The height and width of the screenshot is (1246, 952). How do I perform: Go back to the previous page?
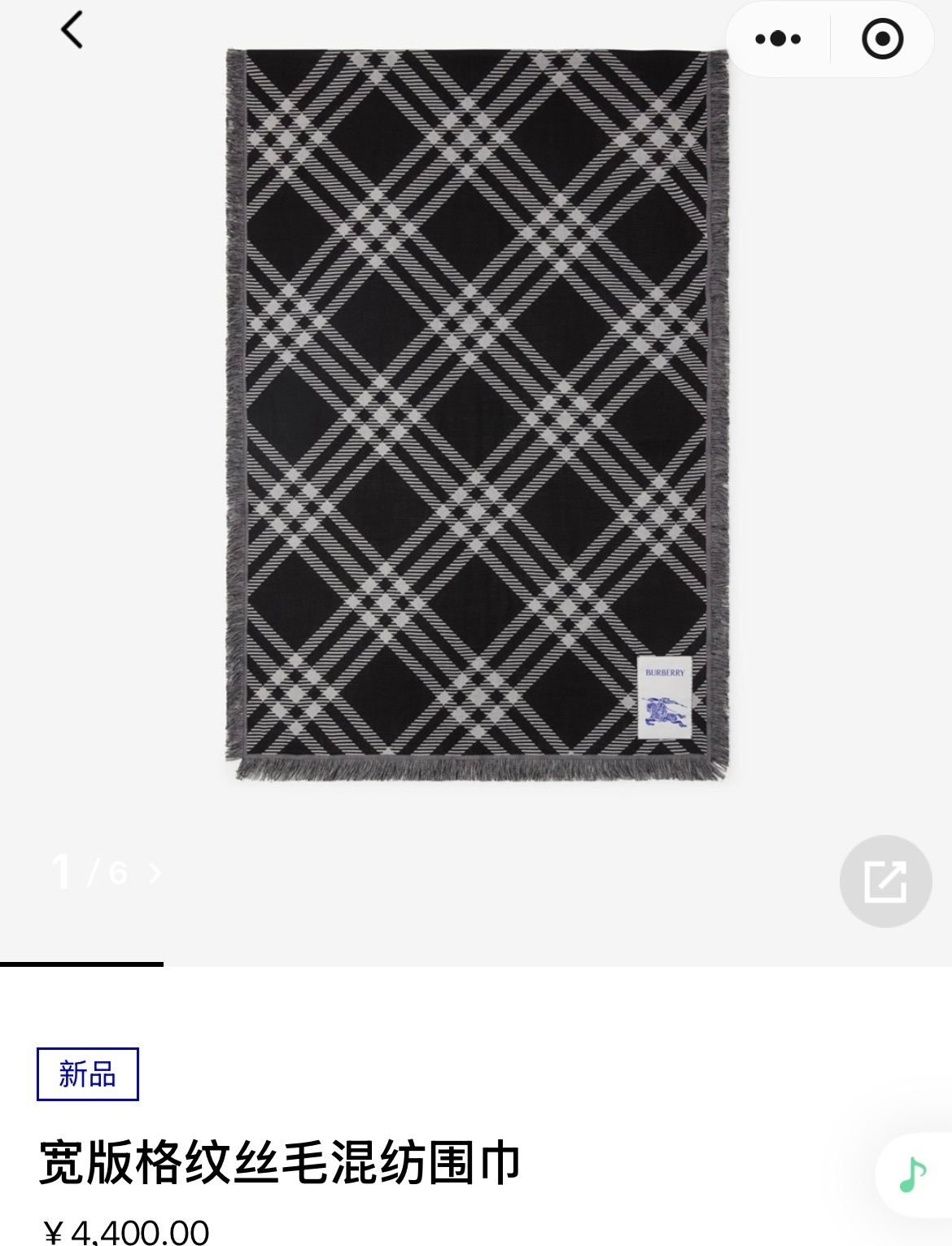pos(72,30)
